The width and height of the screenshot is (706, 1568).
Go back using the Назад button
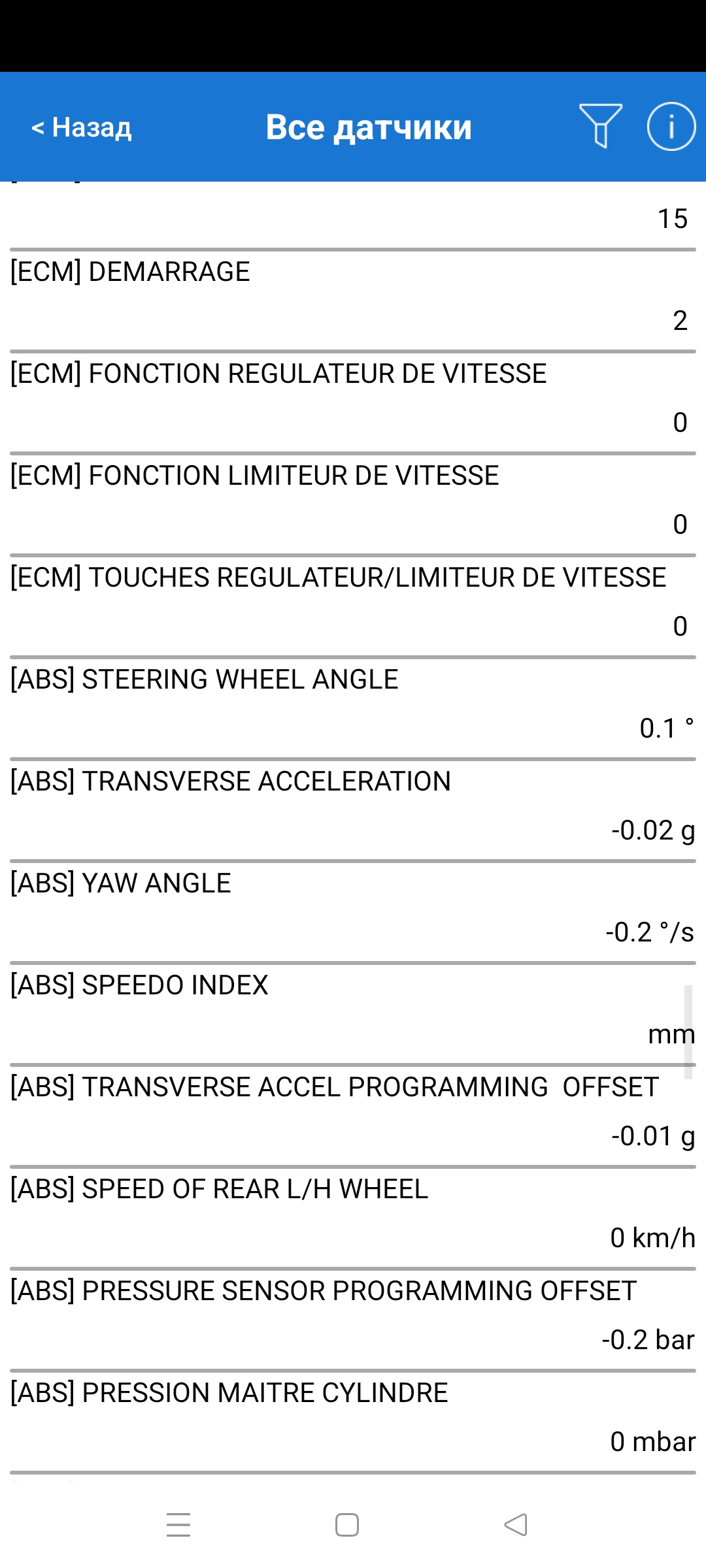(81, 127)
